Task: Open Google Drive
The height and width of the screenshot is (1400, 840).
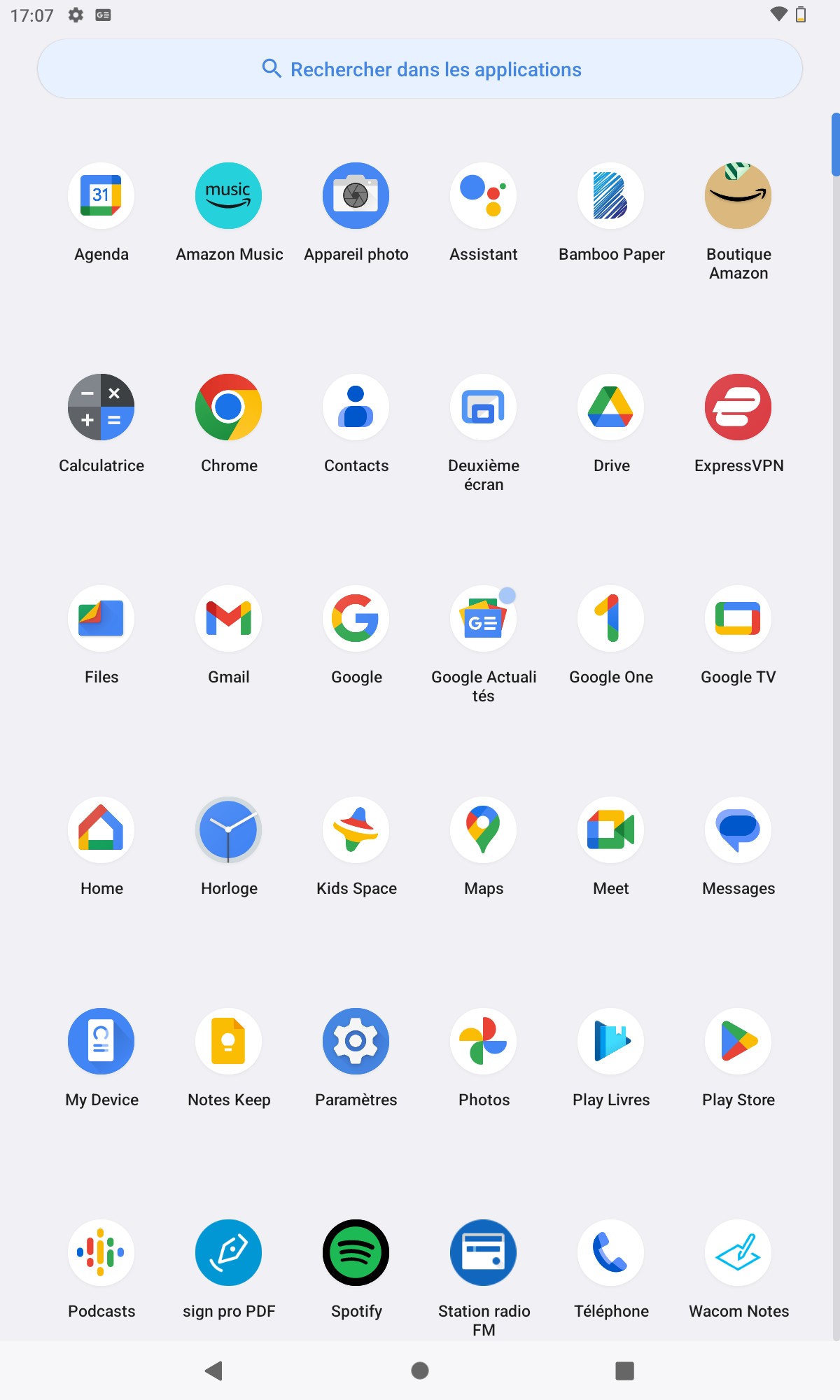Action: tap(611, 407)
